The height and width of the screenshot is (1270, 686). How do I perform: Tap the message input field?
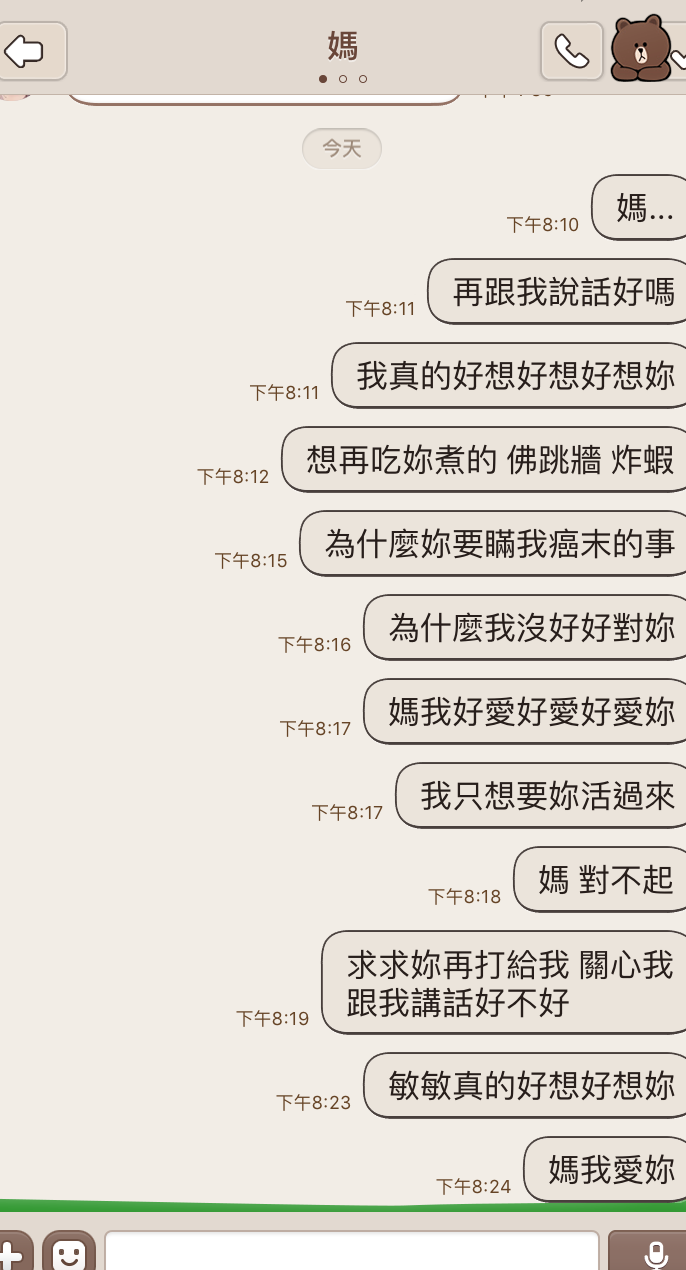pyautogui.click(x=351, y=1251)
